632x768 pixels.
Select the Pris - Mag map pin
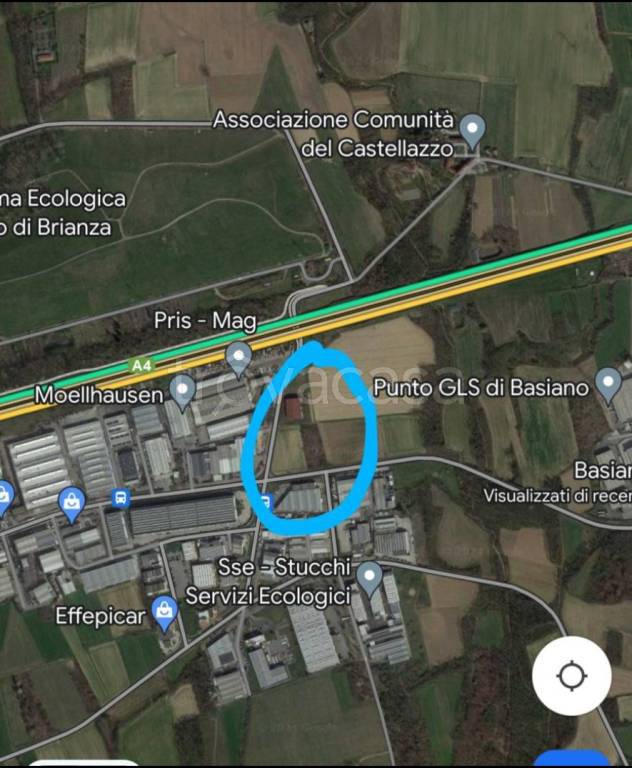(x=238, y=356)
